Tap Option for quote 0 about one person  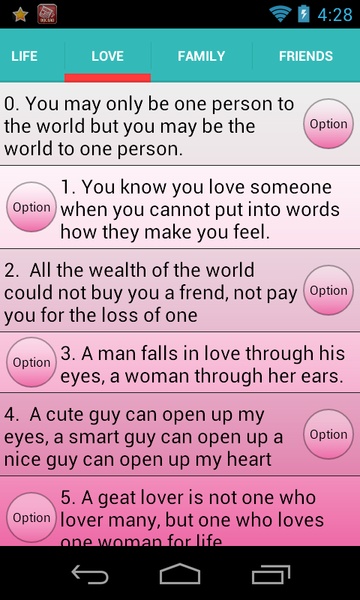[x=328, y=124]
